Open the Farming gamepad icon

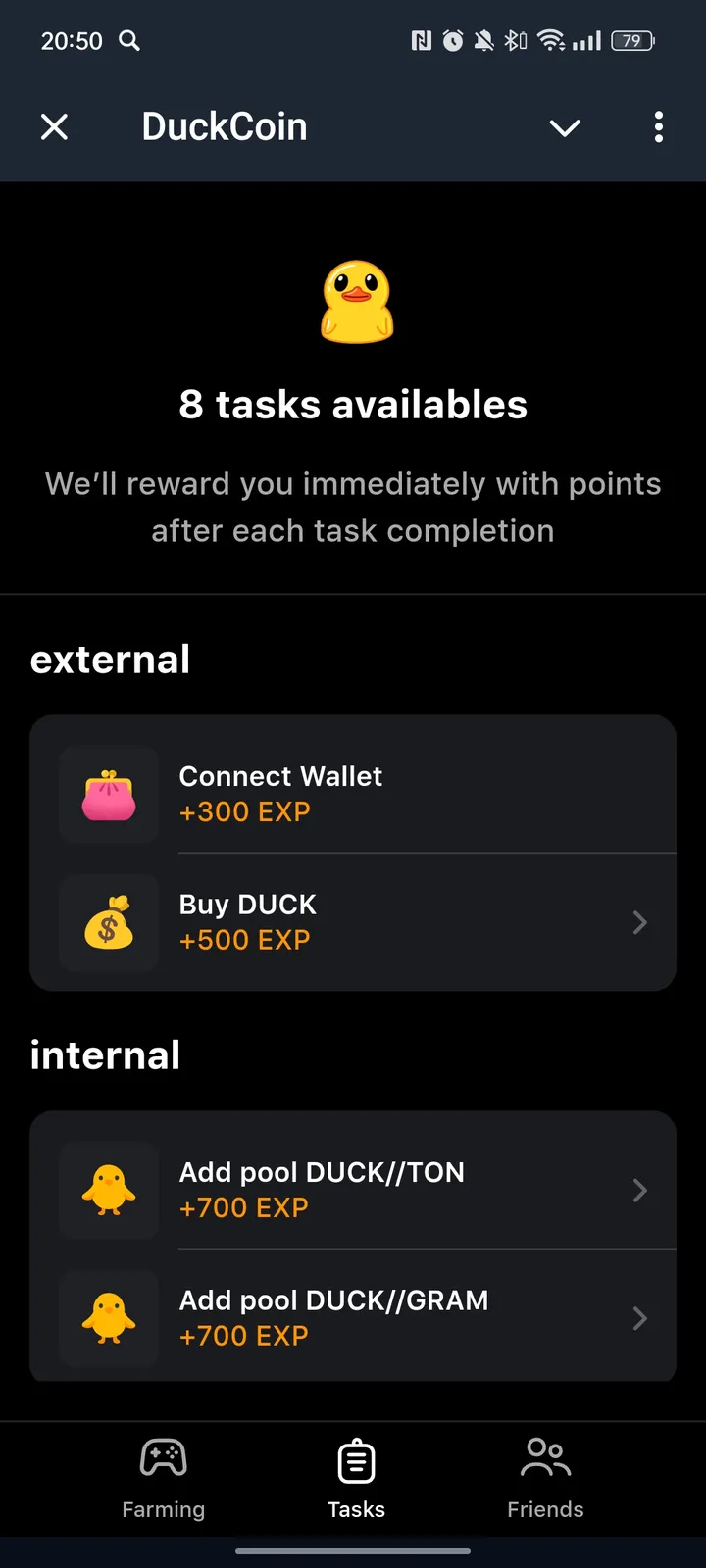[163, 1457]
